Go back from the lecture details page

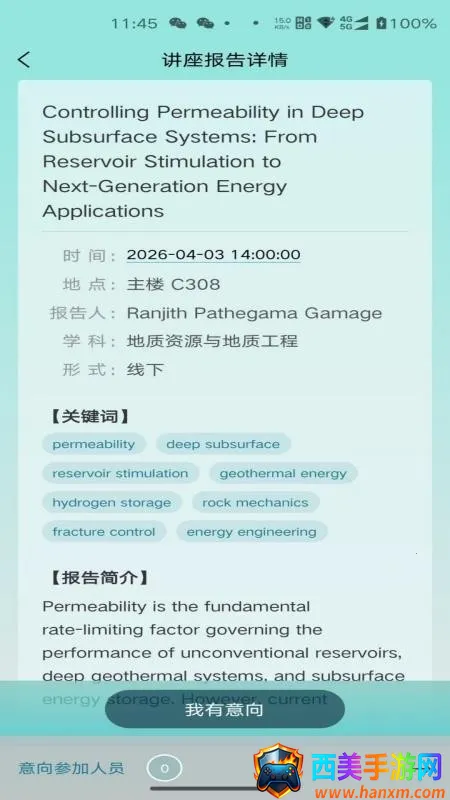click(x=24, y=60)
